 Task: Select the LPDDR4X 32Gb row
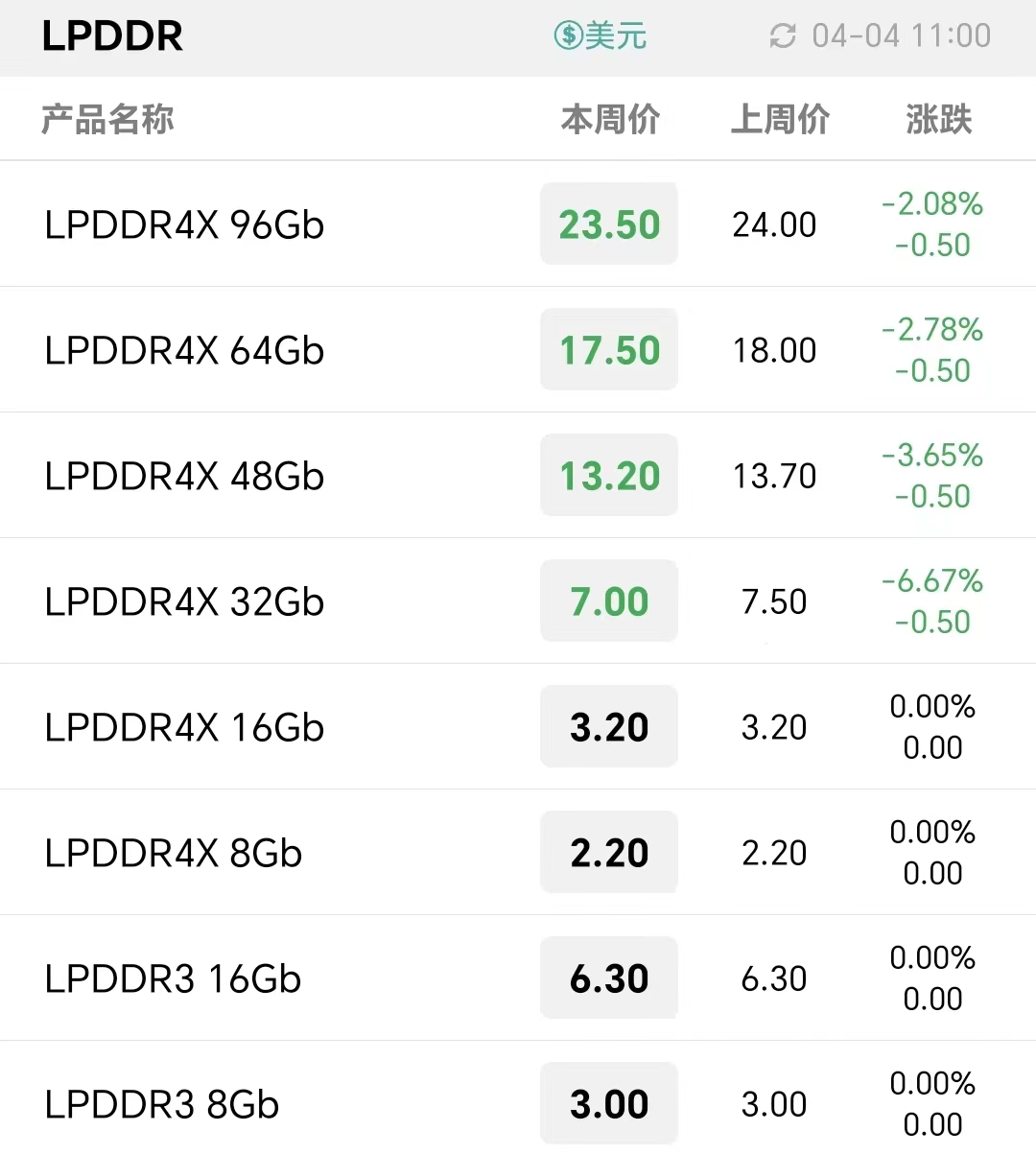(184, 601)
